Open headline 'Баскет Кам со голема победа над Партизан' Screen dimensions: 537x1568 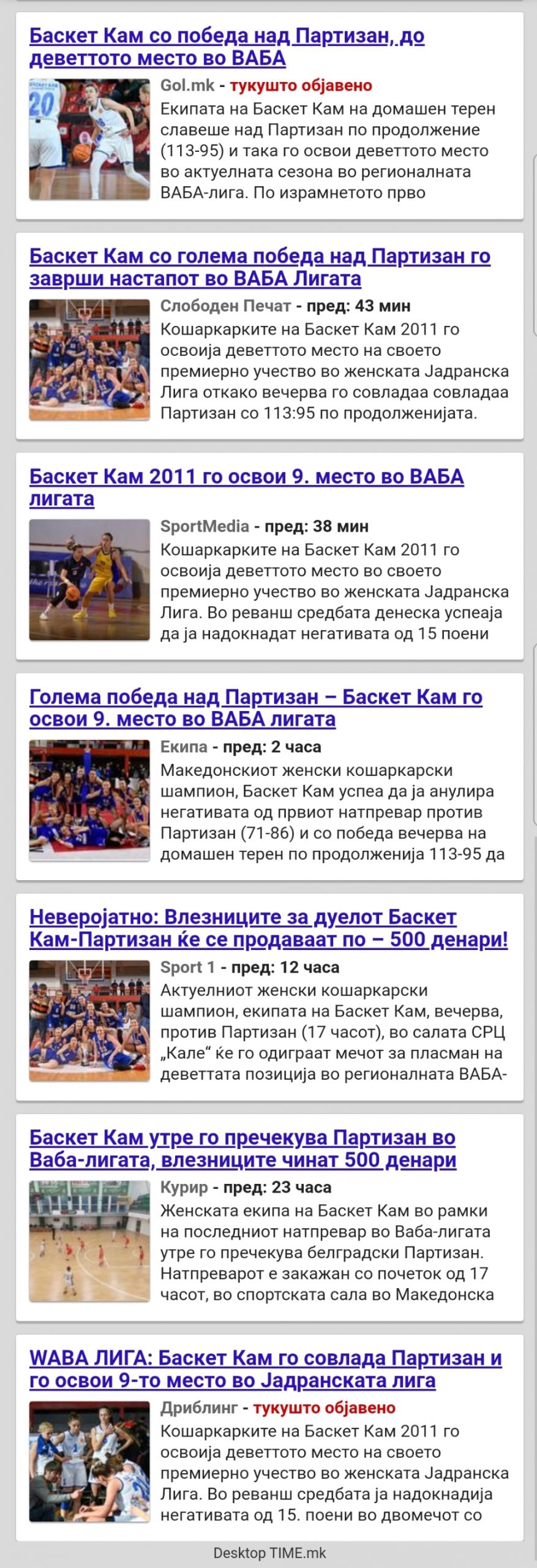[x=260, y=267]
